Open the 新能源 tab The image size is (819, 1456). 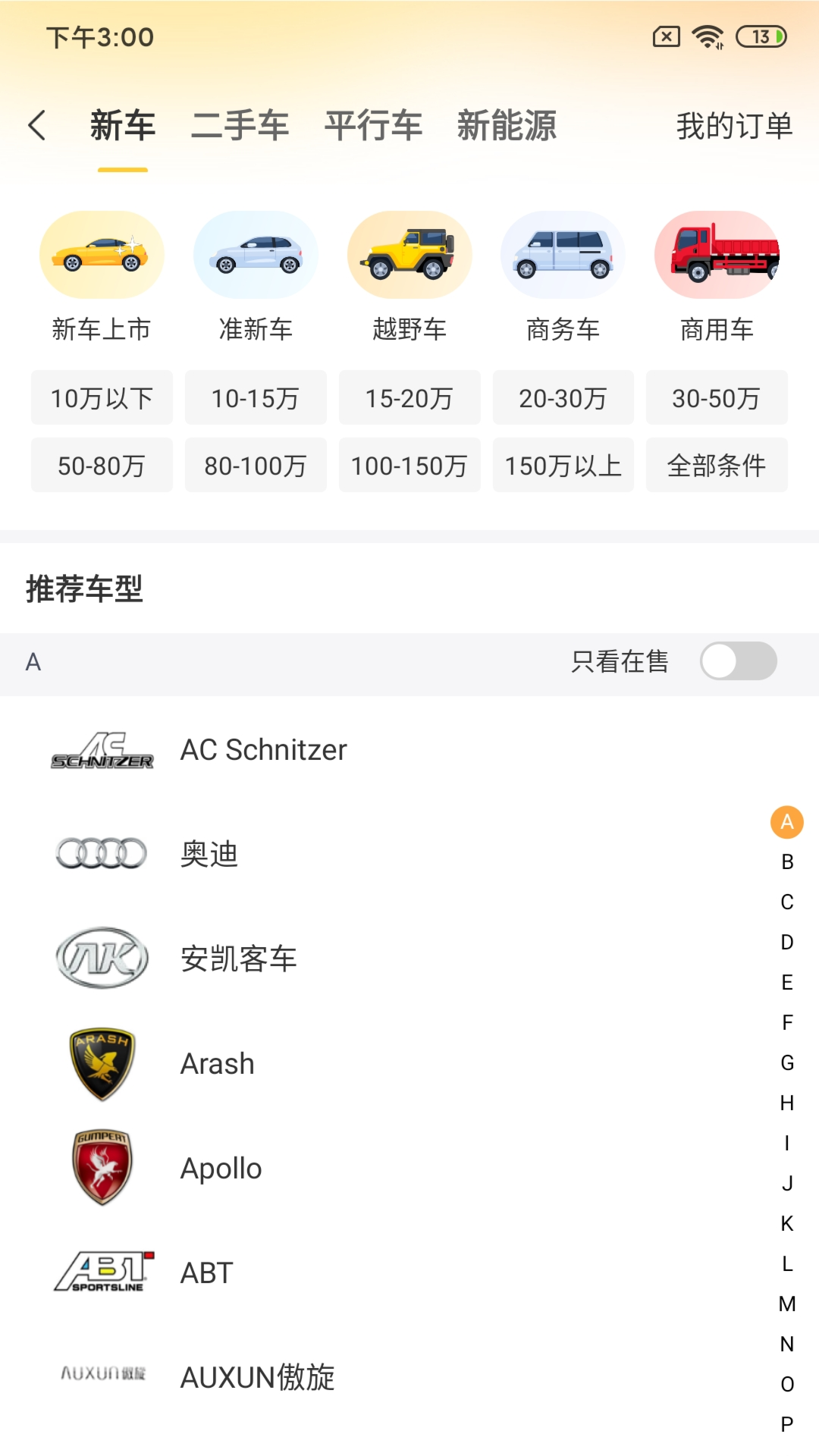(507, 125)
